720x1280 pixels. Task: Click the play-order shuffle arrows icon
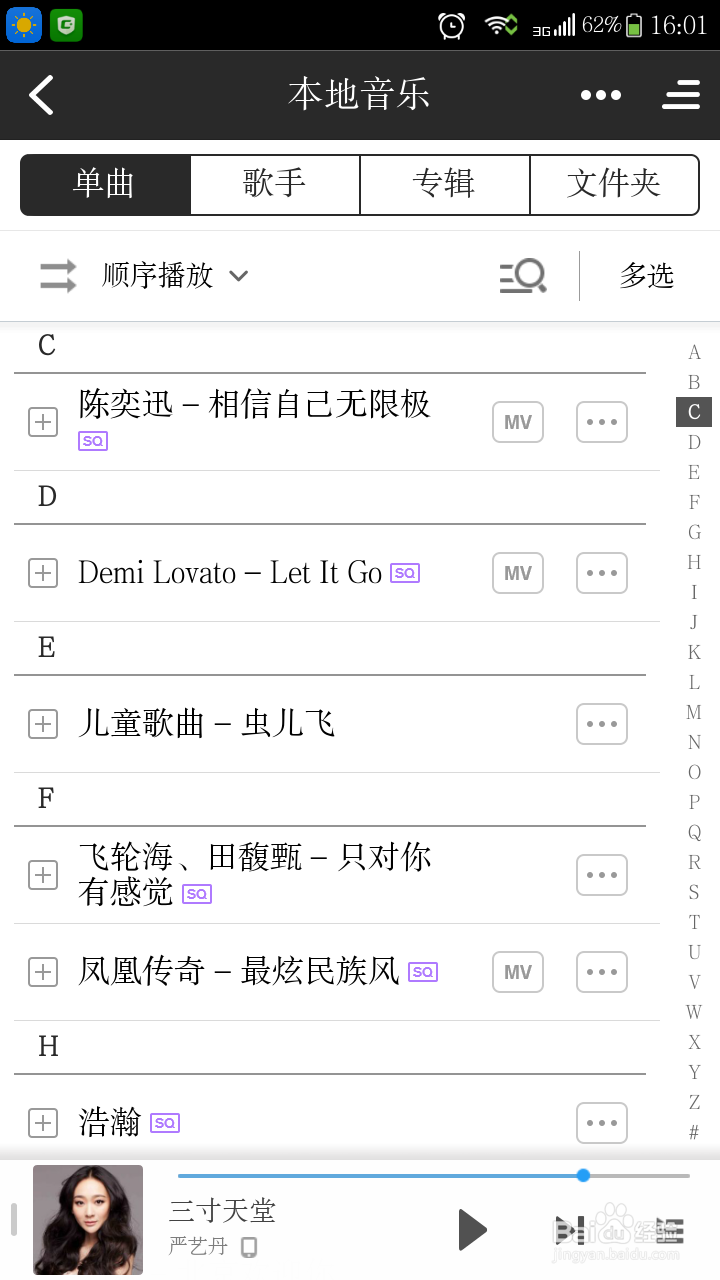click(x=55, y=275)
